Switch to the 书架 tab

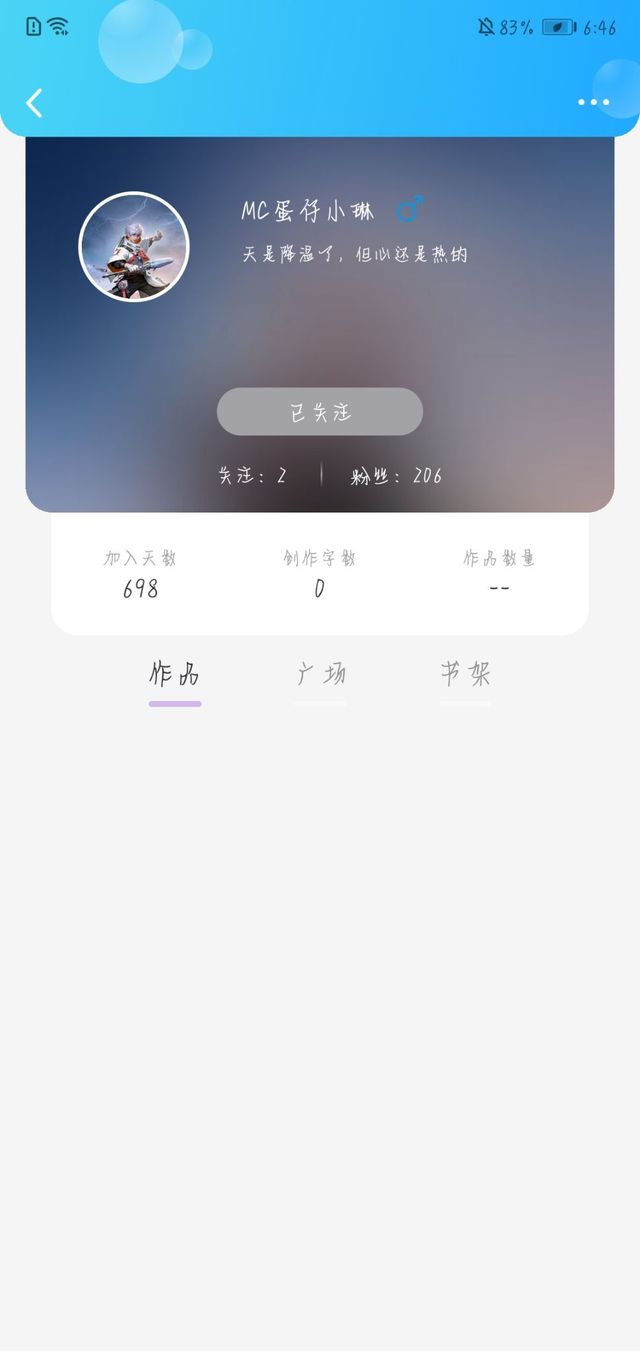tap(465, 676)
